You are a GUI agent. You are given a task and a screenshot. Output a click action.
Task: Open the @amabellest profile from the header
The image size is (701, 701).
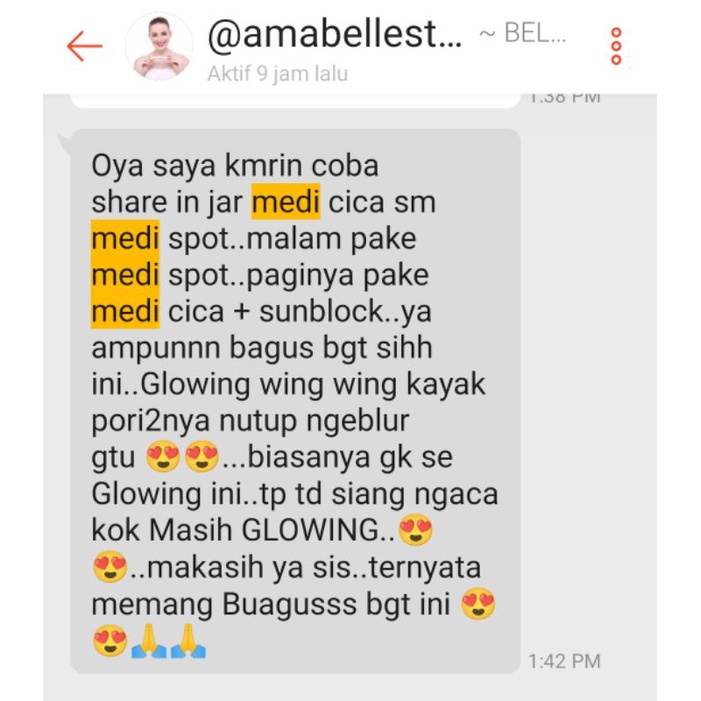coord(334,38)
